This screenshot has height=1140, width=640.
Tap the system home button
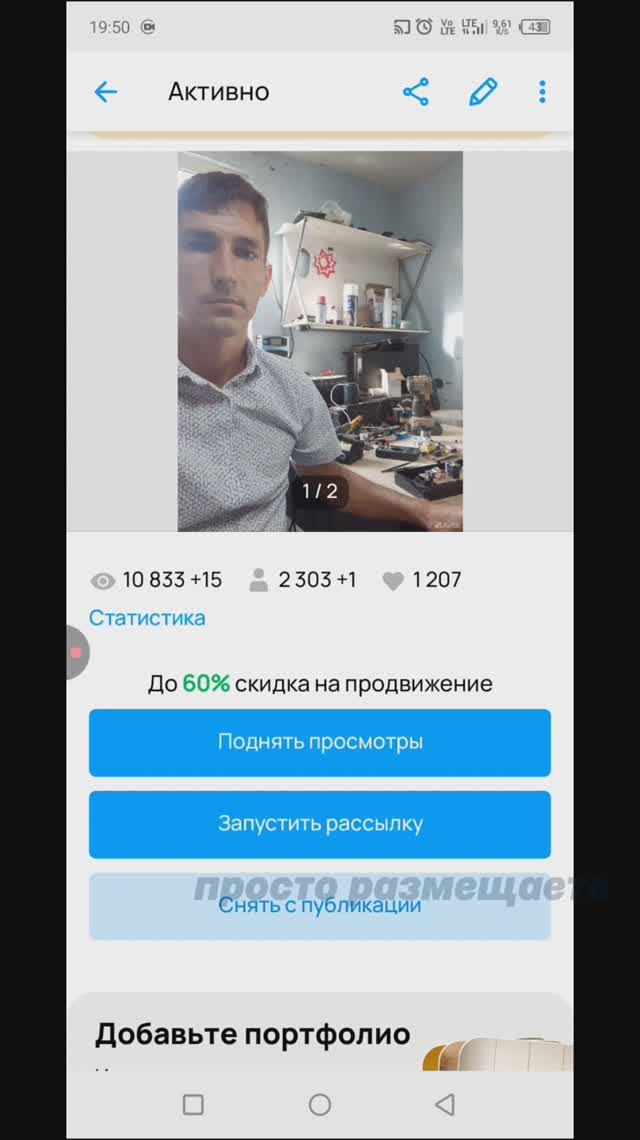320,1104
